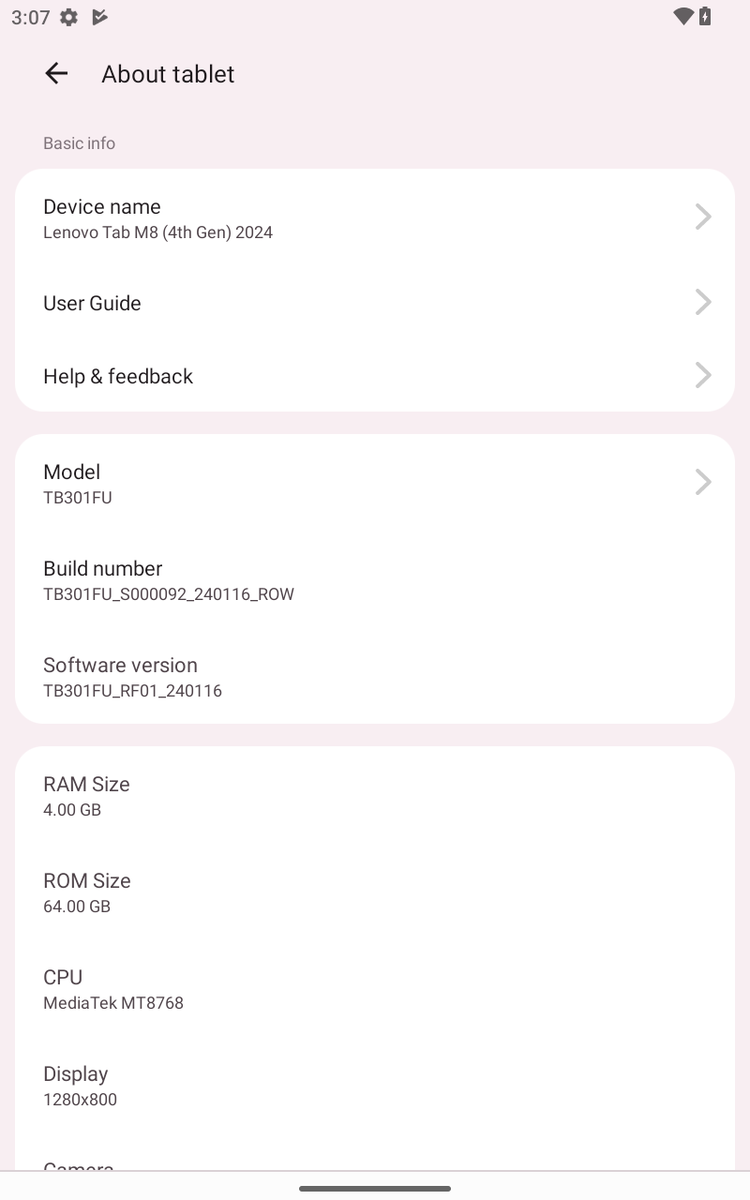Open the User Guide
Screen dimensions: 750x1200
point(374,303)
